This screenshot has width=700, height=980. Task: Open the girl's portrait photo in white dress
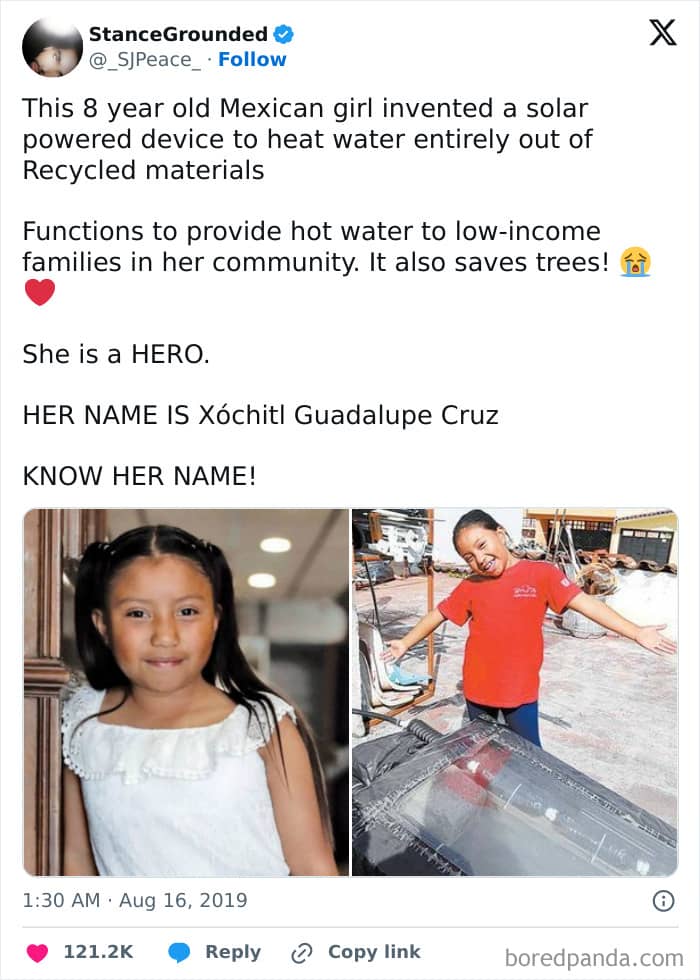(186, 692)
